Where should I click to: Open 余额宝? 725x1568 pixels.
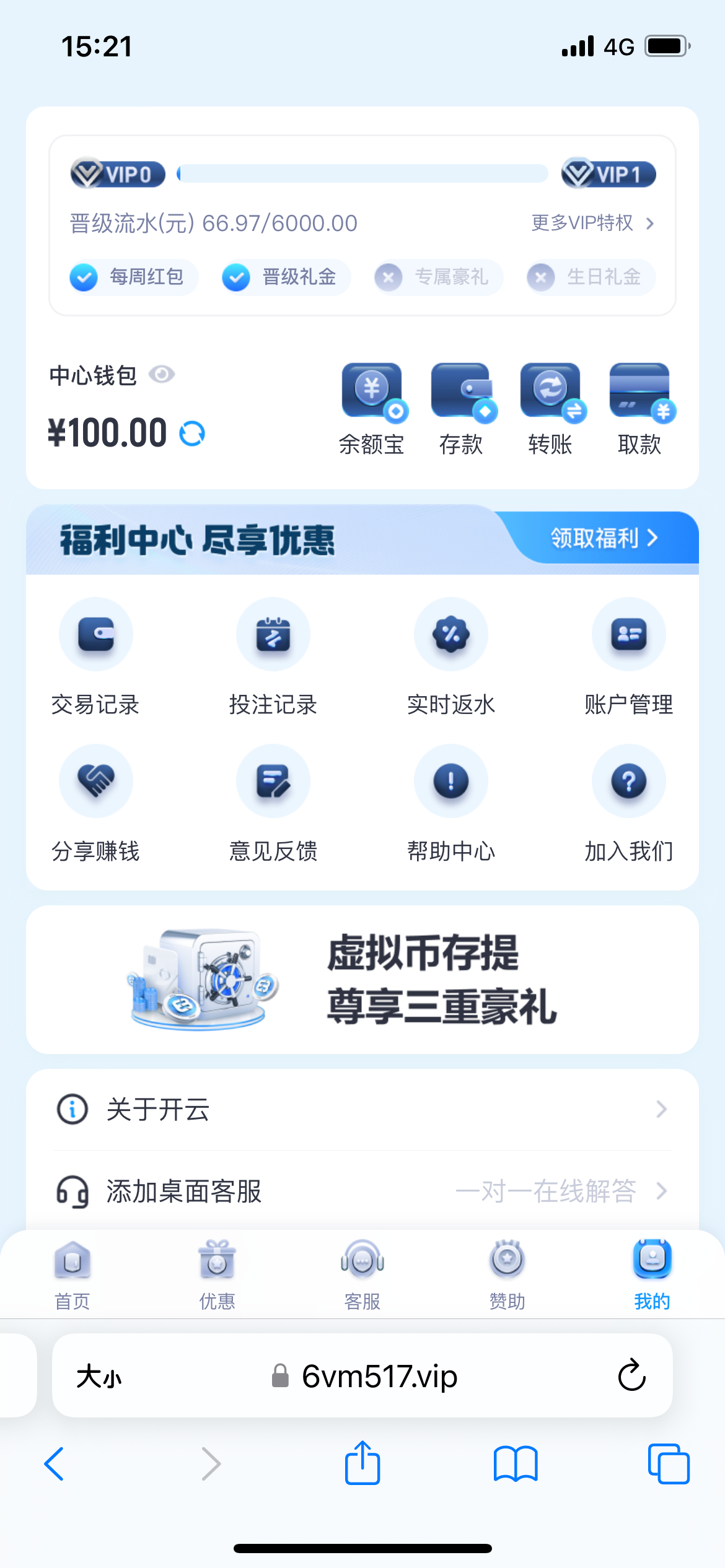tap(372, 409)
